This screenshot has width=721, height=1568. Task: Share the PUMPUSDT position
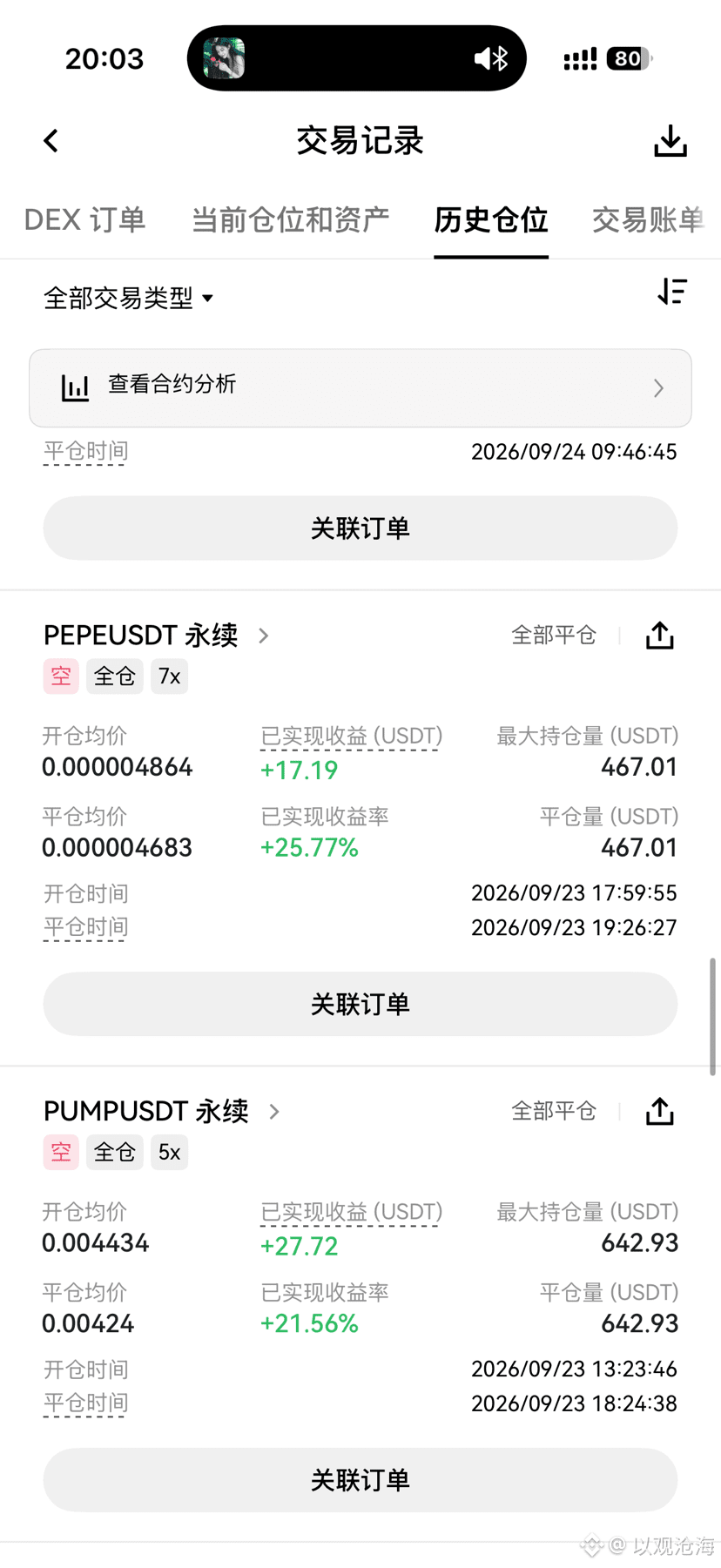[660, 1112]
